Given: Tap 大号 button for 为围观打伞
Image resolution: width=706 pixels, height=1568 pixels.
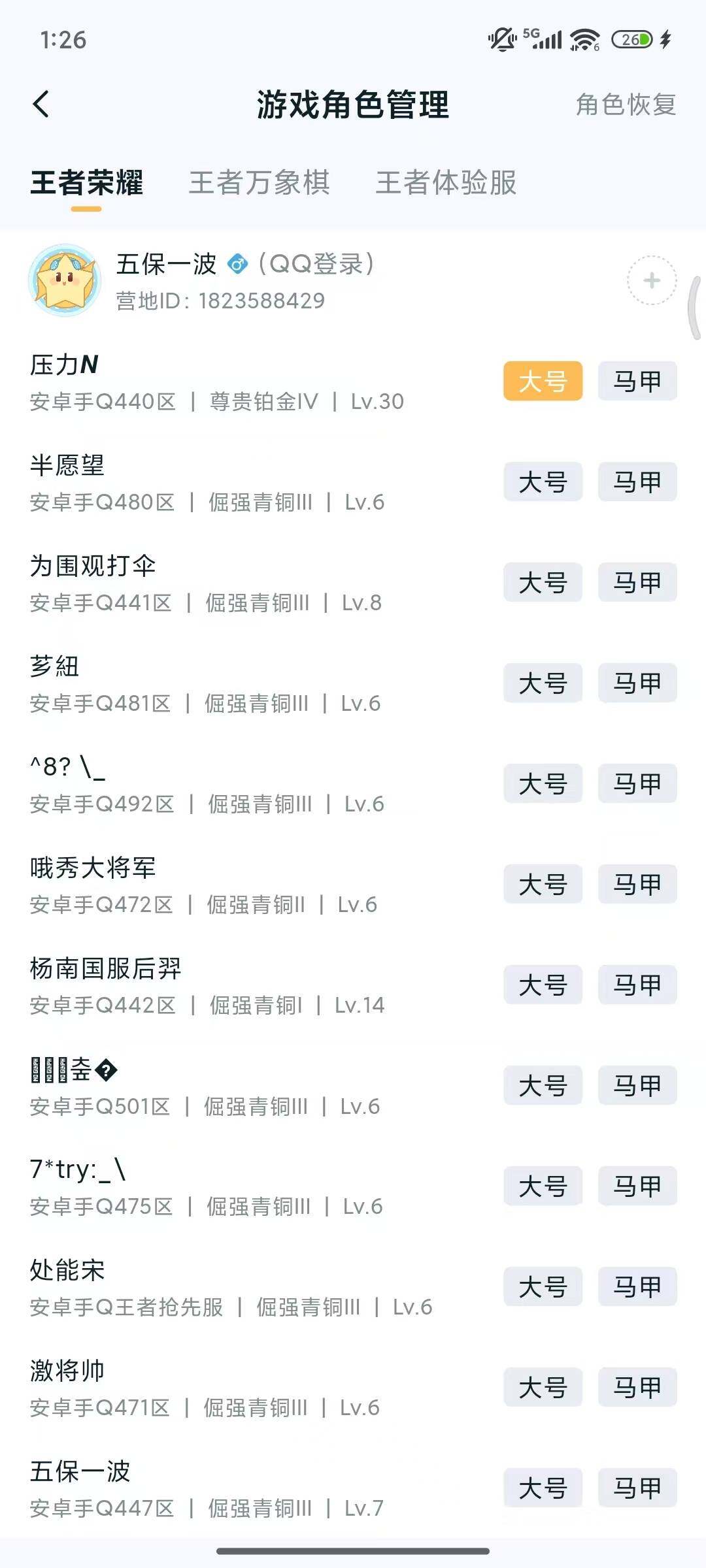Looking at the screenshot, I should point(543,583).
